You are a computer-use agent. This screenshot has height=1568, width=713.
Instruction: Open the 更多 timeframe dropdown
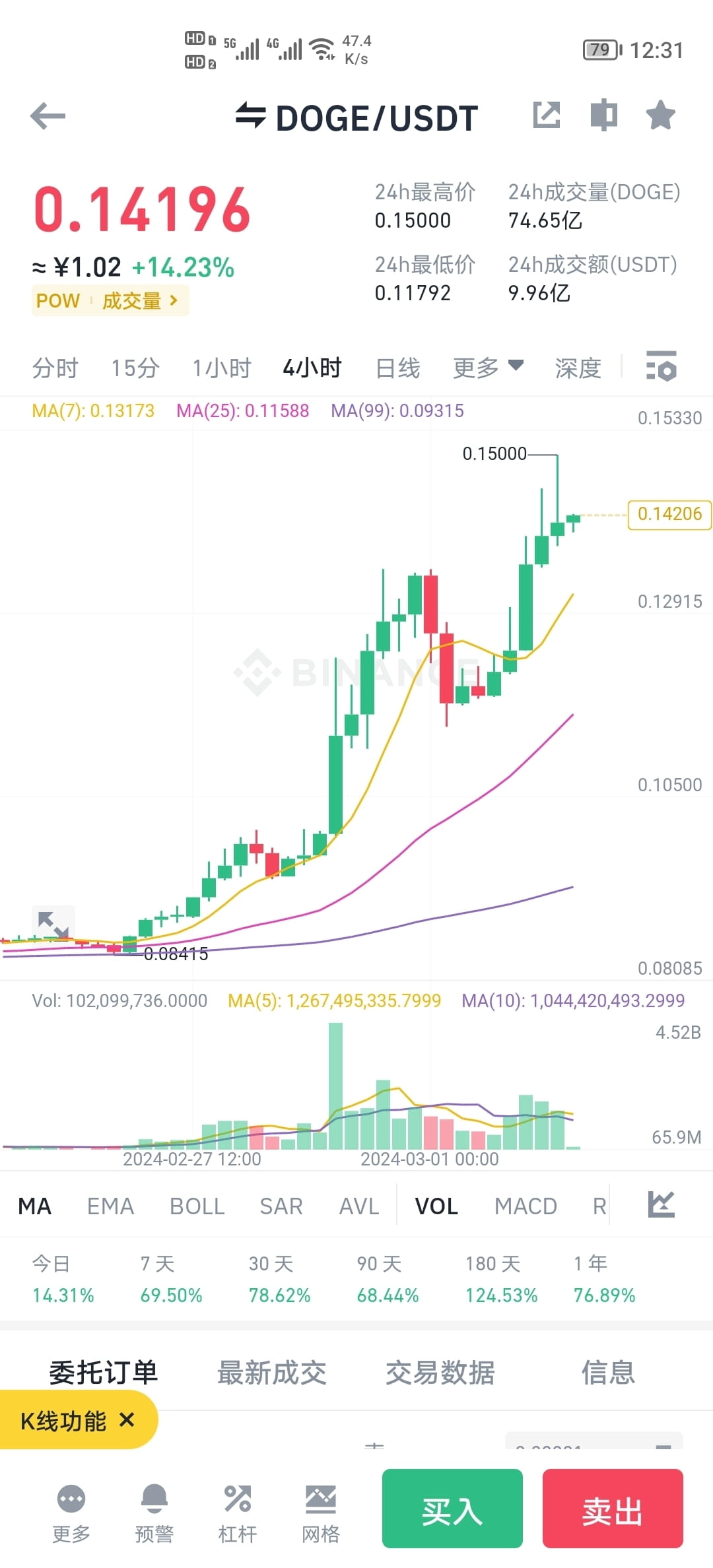488,368
